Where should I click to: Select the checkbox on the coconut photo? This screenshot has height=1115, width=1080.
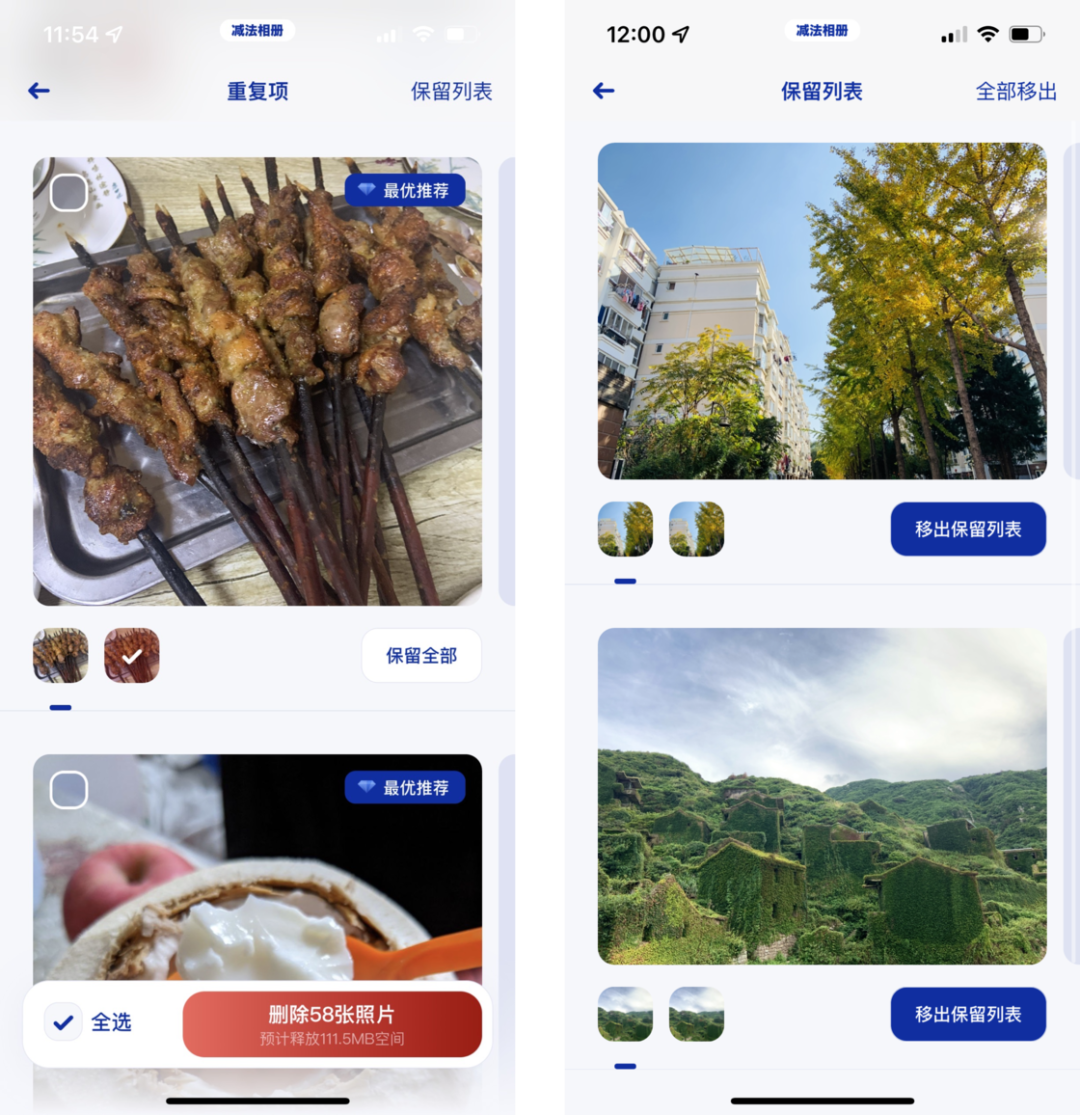click(x=69, y=790)
